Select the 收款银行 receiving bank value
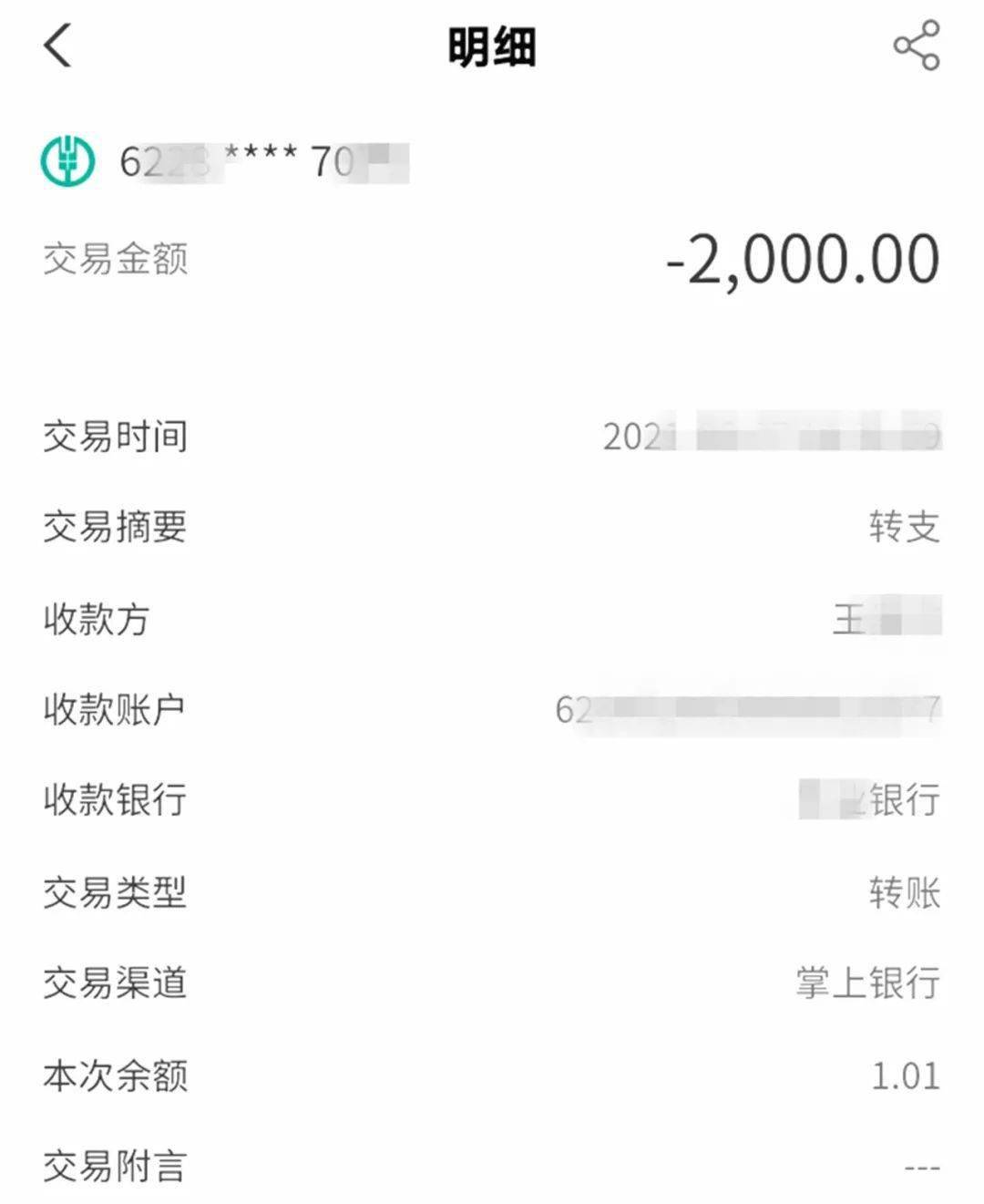Screen dimensions: 984x1204 tap(870, 802)
